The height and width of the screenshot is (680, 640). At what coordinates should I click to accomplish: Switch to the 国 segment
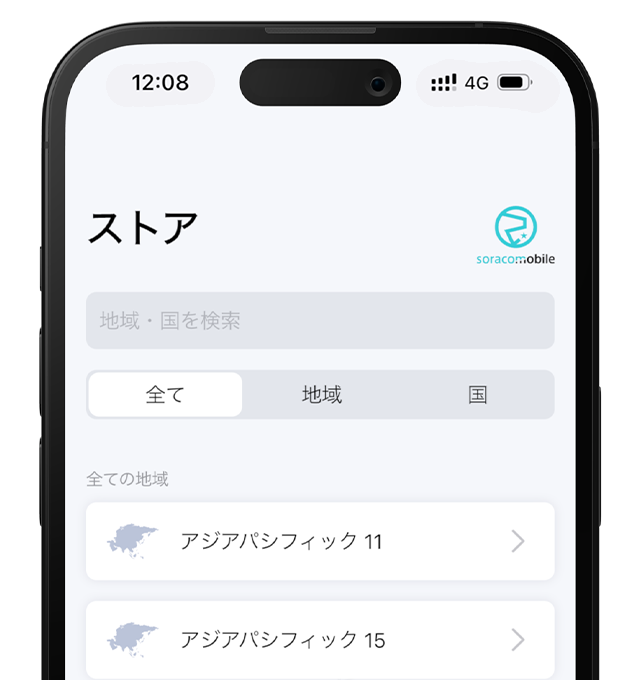[478, 395]
